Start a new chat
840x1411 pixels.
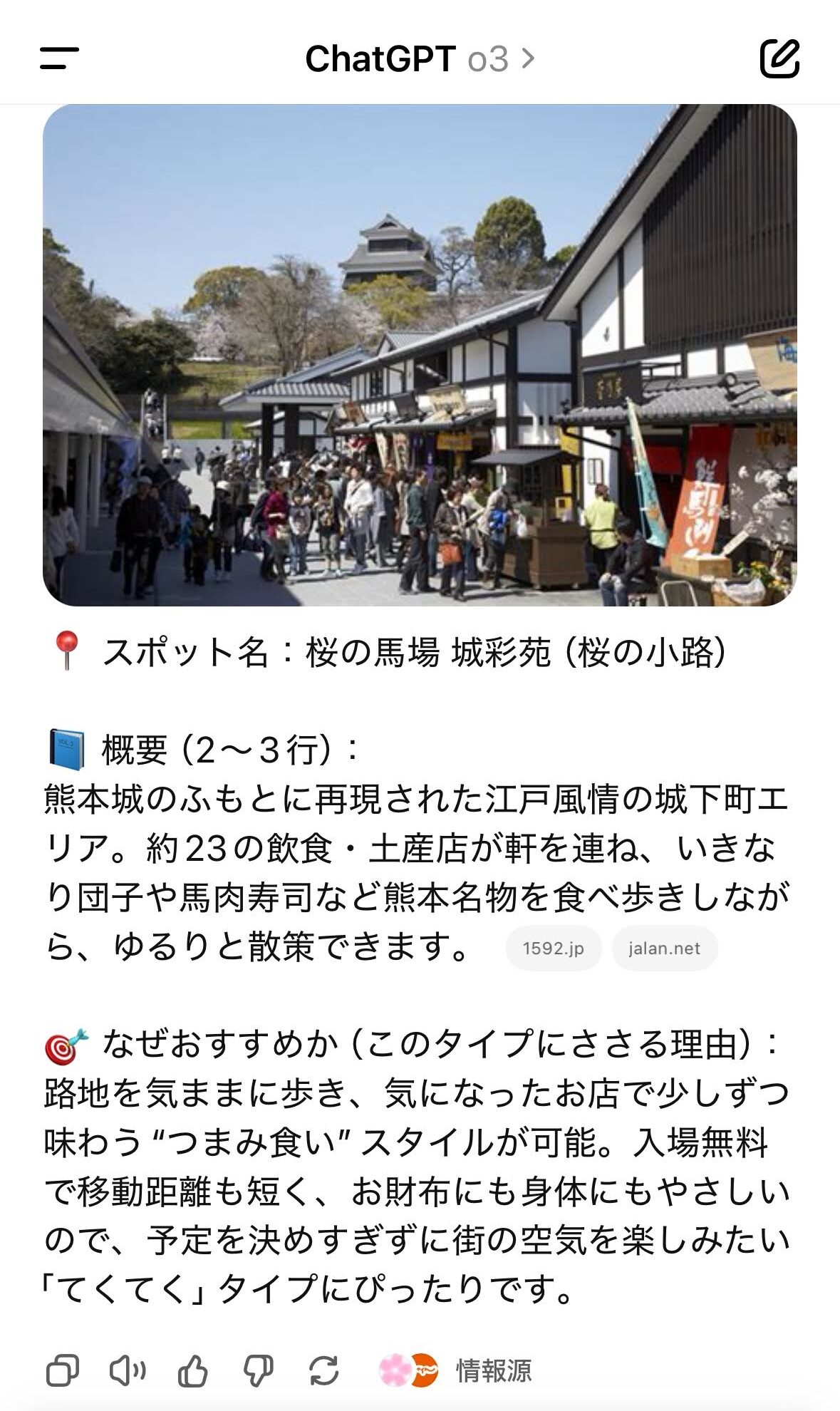(779, 58)
